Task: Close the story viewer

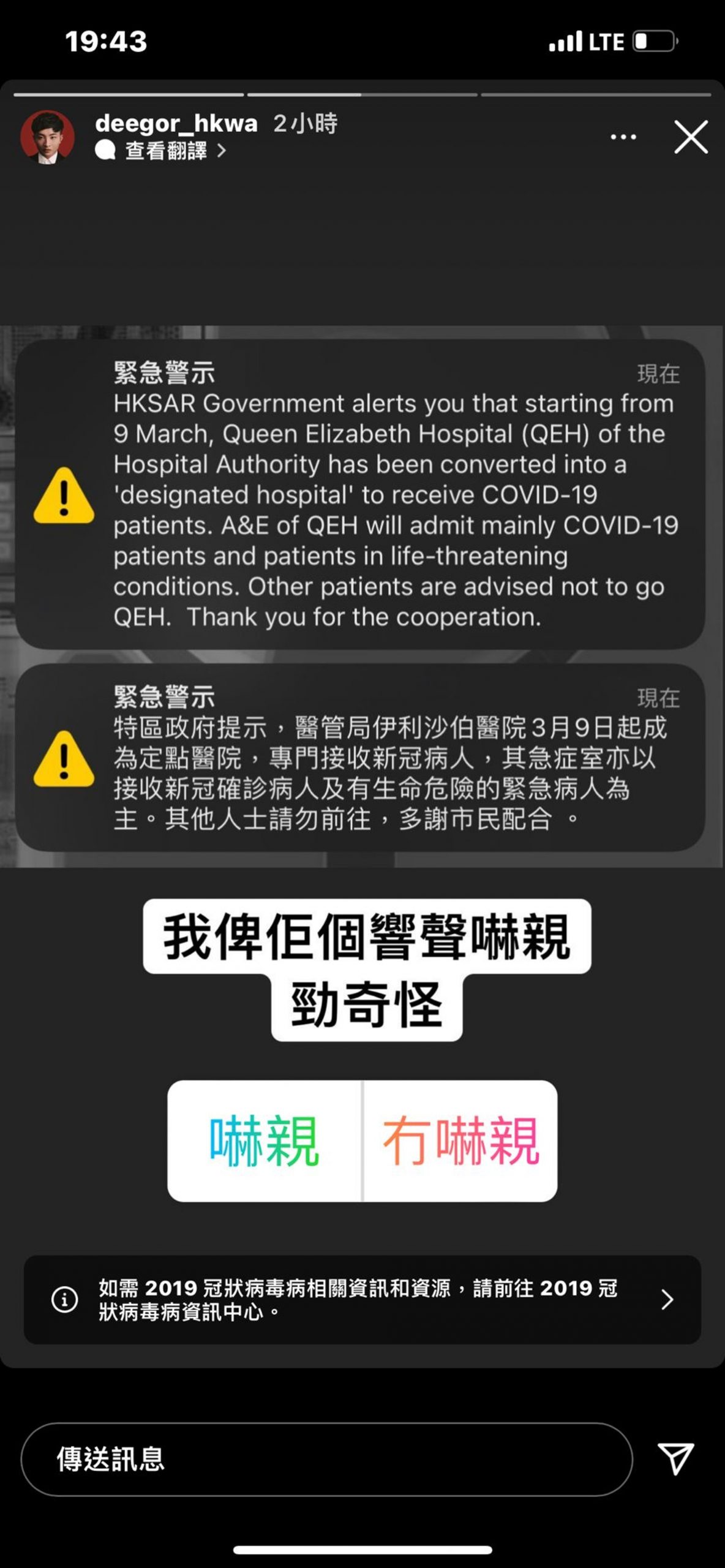Action: (691, 137)
